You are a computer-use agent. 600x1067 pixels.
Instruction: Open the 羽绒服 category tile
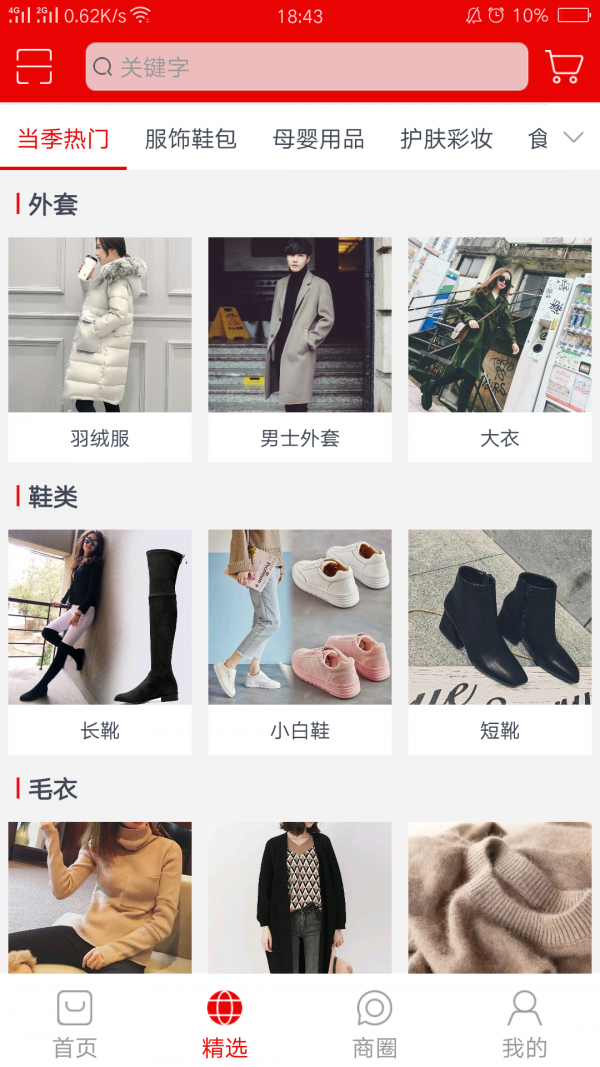(x=100, y=349)
